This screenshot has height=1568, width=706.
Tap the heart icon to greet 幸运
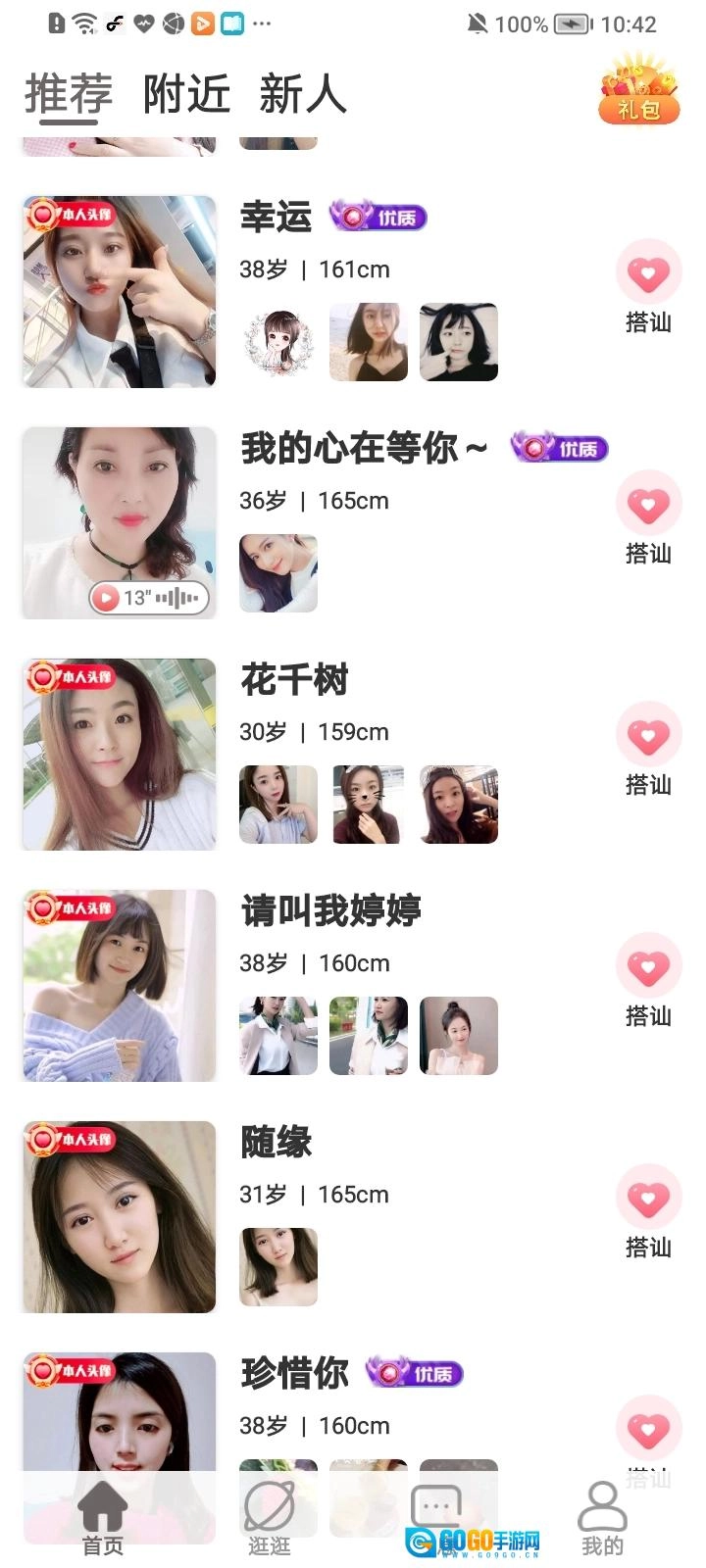coord(648,271)
